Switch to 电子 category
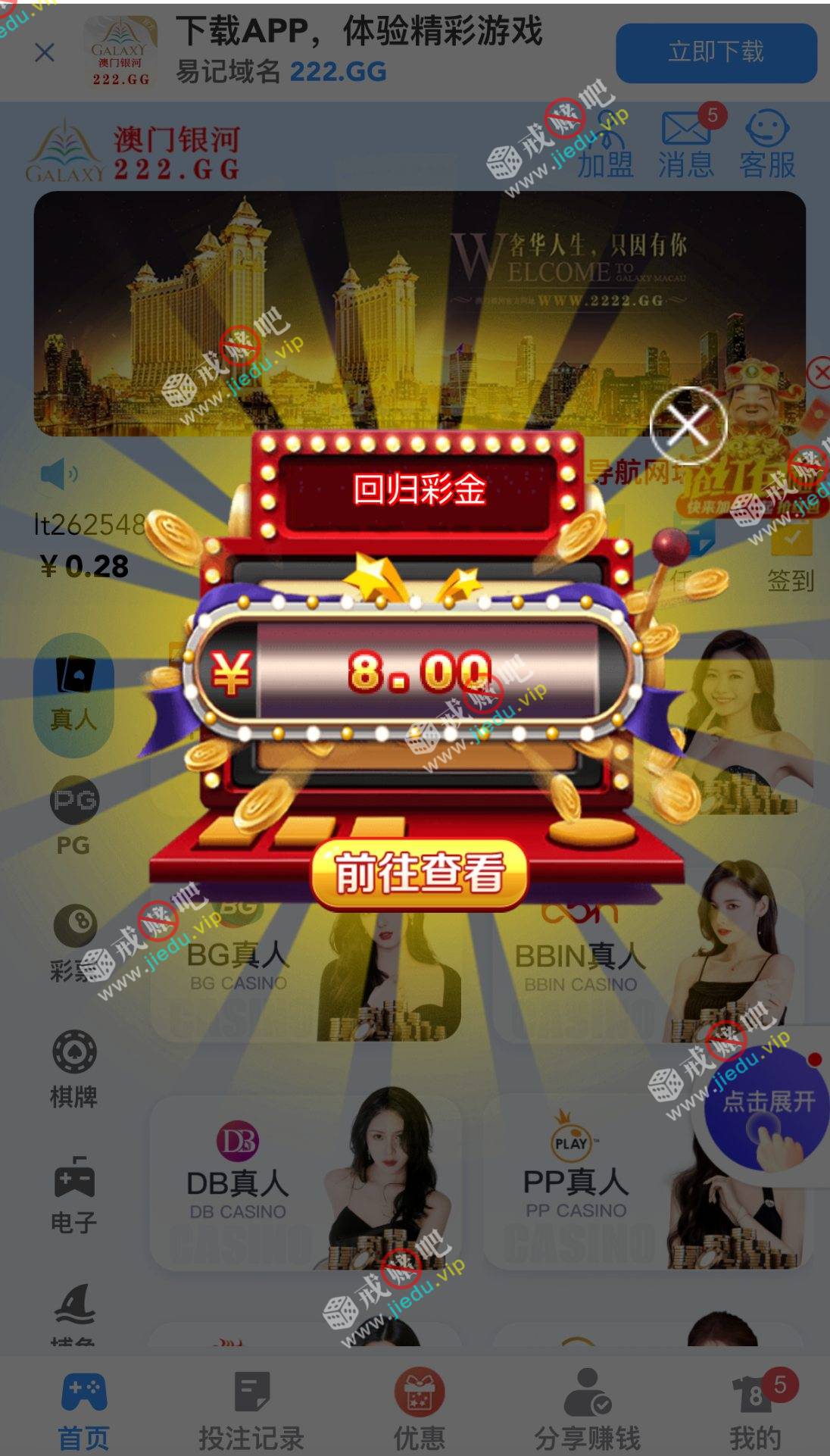The width and height of the screenshot is (830, 1456). coord(73,1195)
